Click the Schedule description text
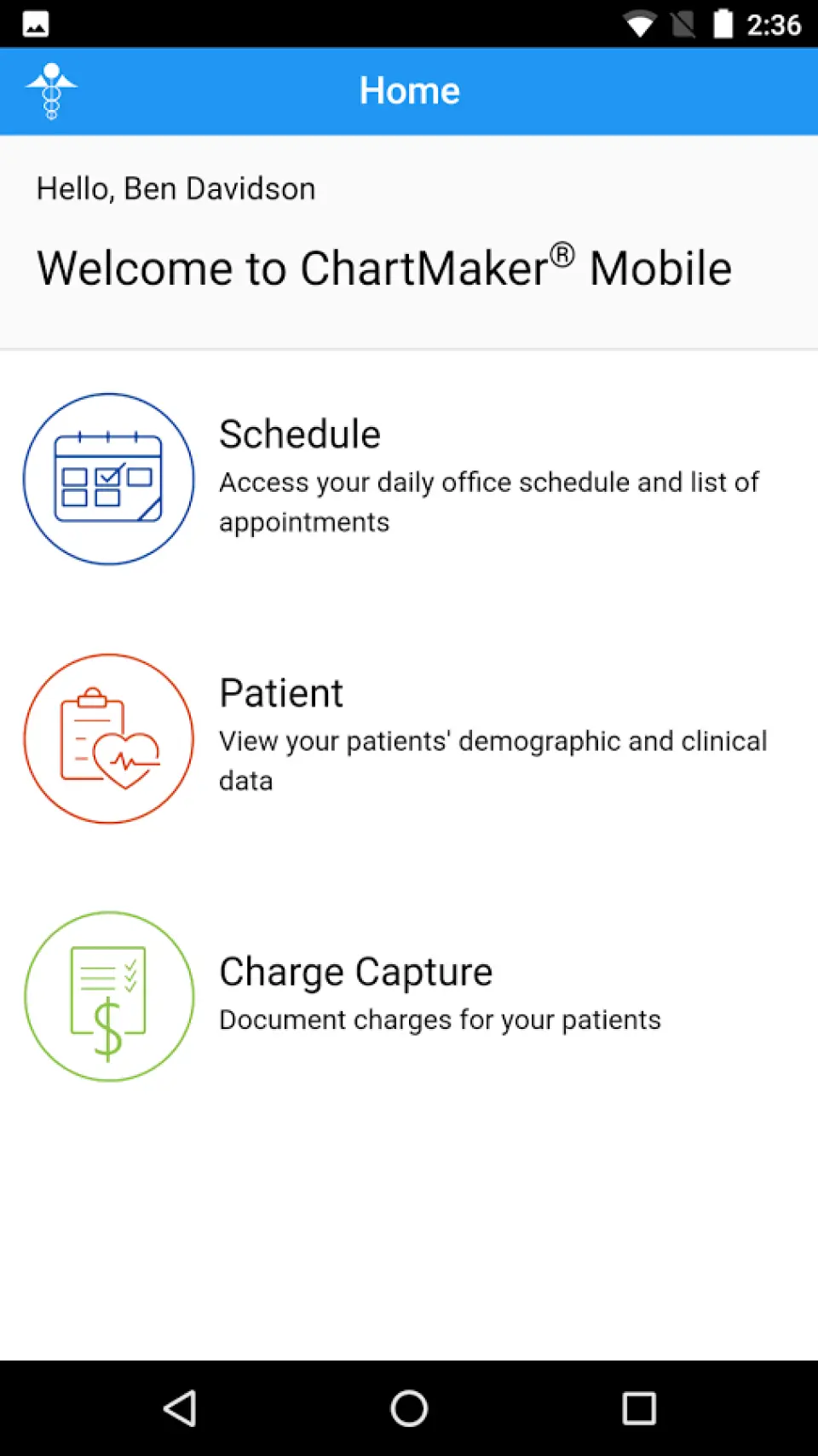 [x=489, y=501]
